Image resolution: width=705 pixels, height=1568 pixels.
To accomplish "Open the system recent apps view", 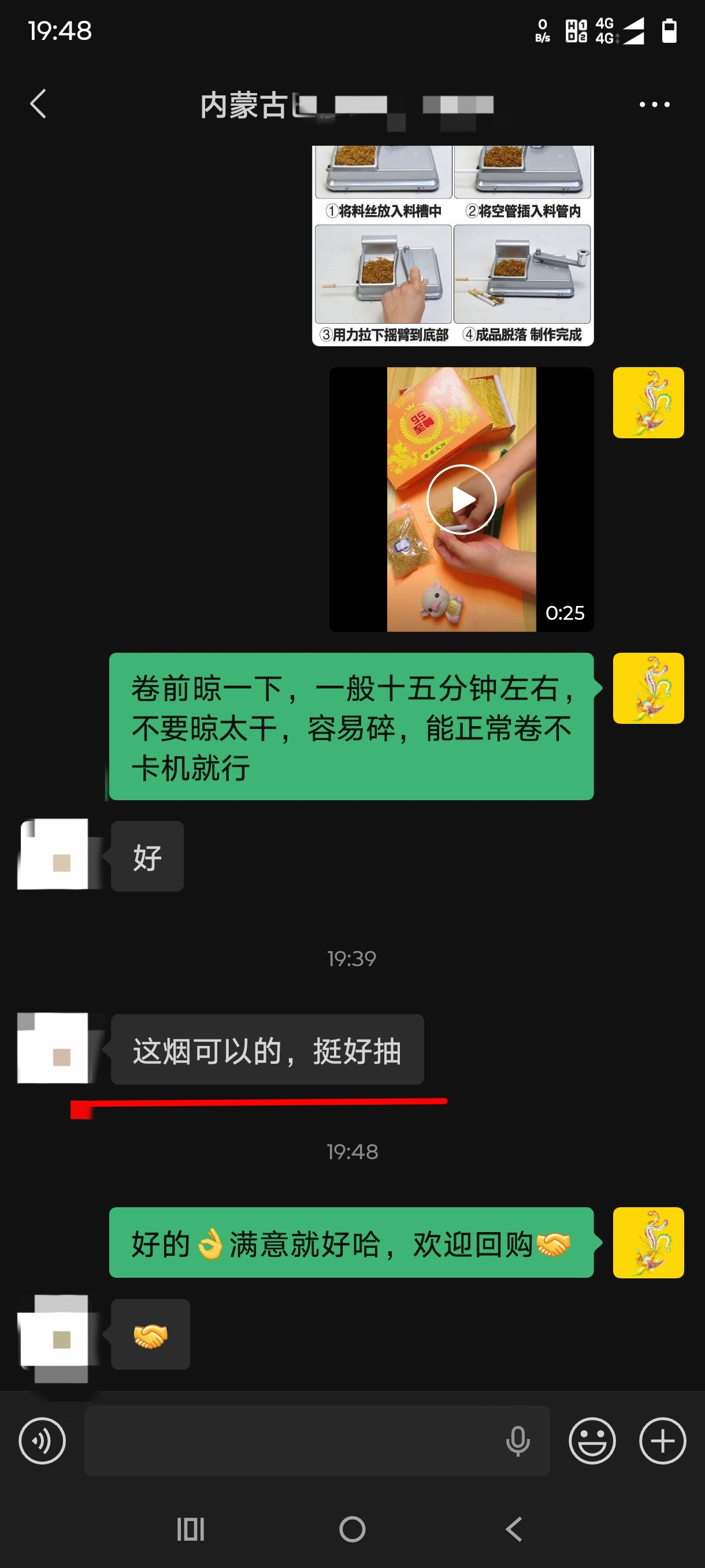I will coord(190,1529).
